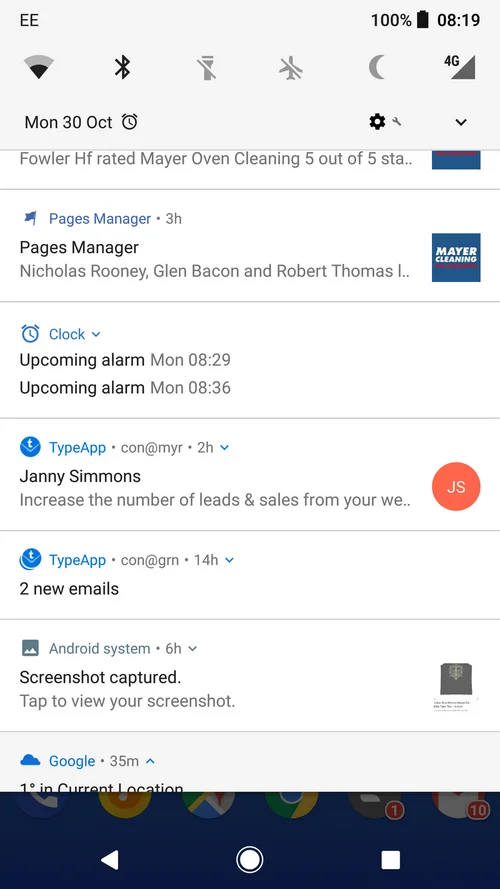View the captured screenshot notification
Screen dimensions: 500x889
point(250,676)
